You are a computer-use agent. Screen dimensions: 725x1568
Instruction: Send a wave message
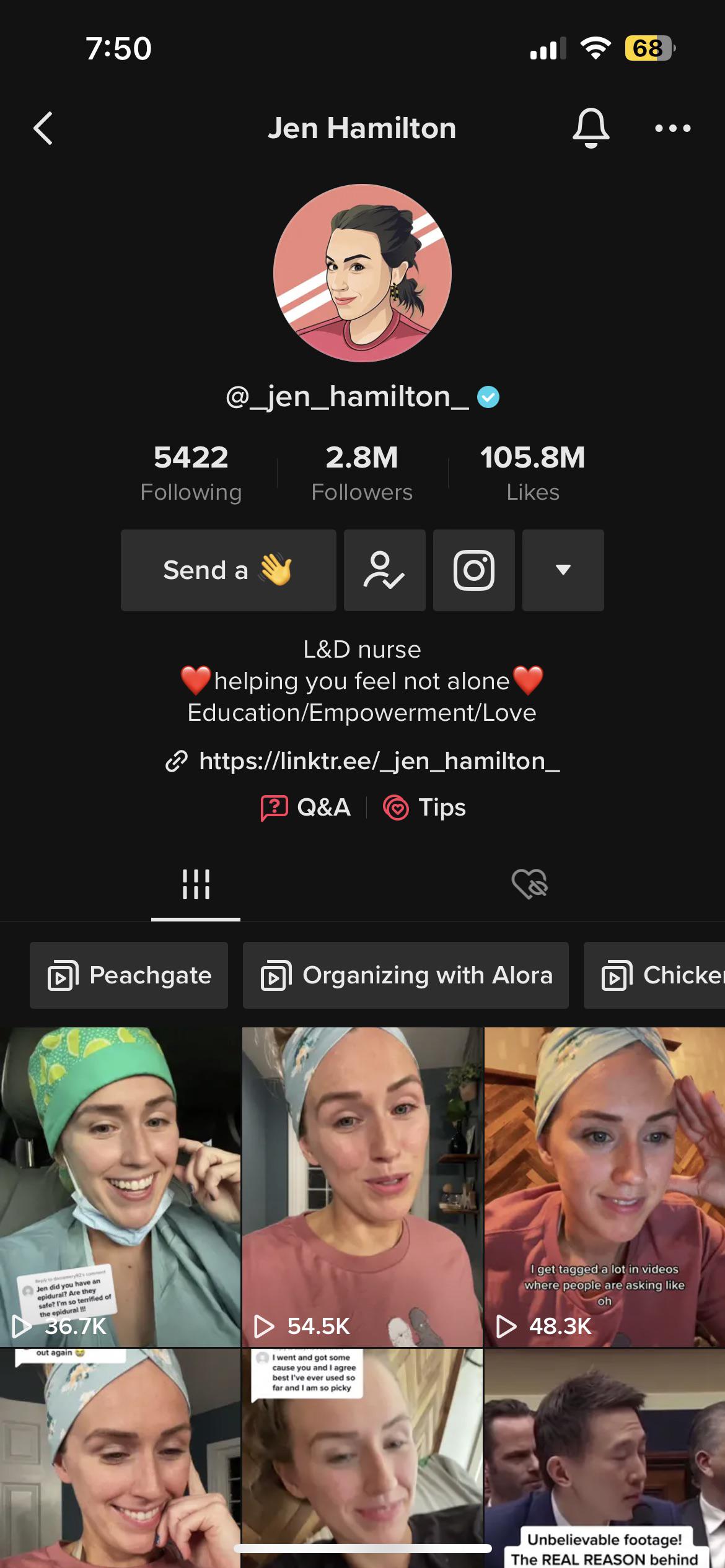(x=228, y=570)
